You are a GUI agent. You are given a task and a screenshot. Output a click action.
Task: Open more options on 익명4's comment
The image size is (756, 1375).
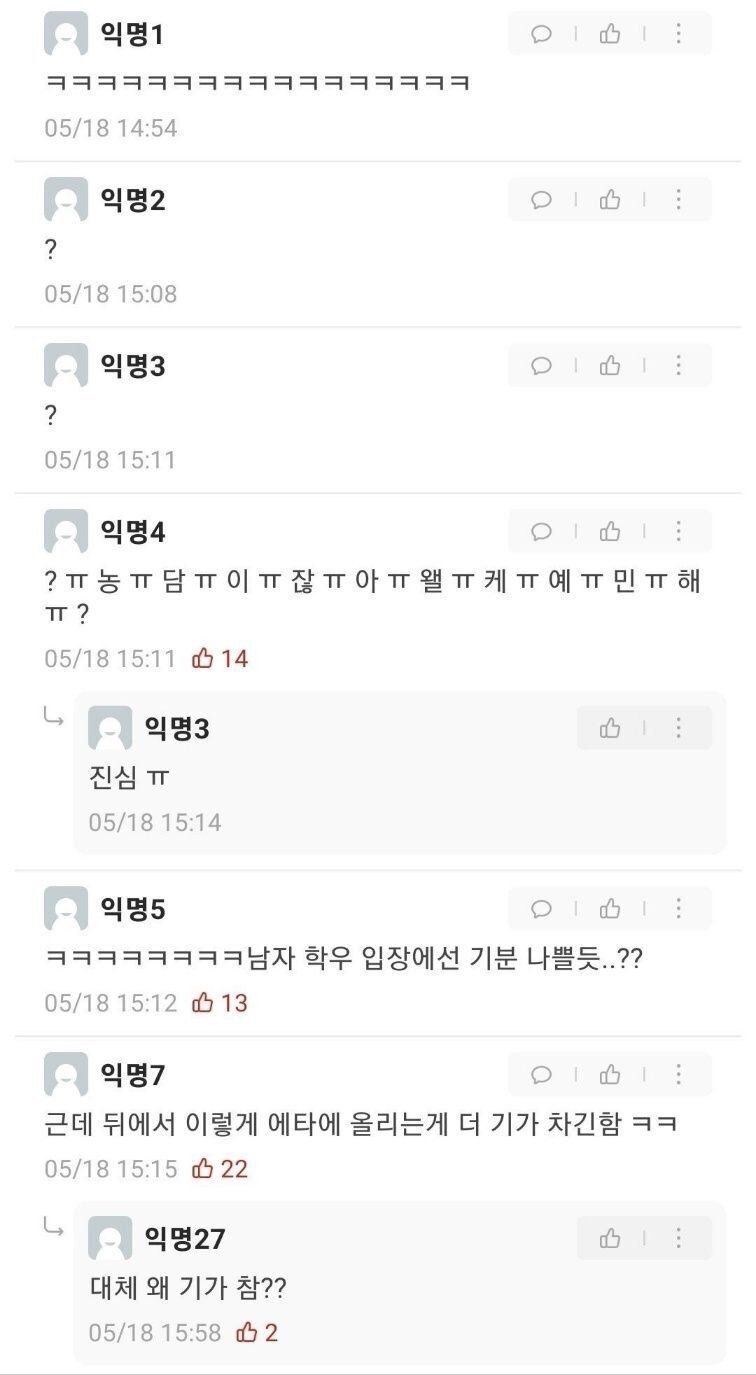point(678,531)
